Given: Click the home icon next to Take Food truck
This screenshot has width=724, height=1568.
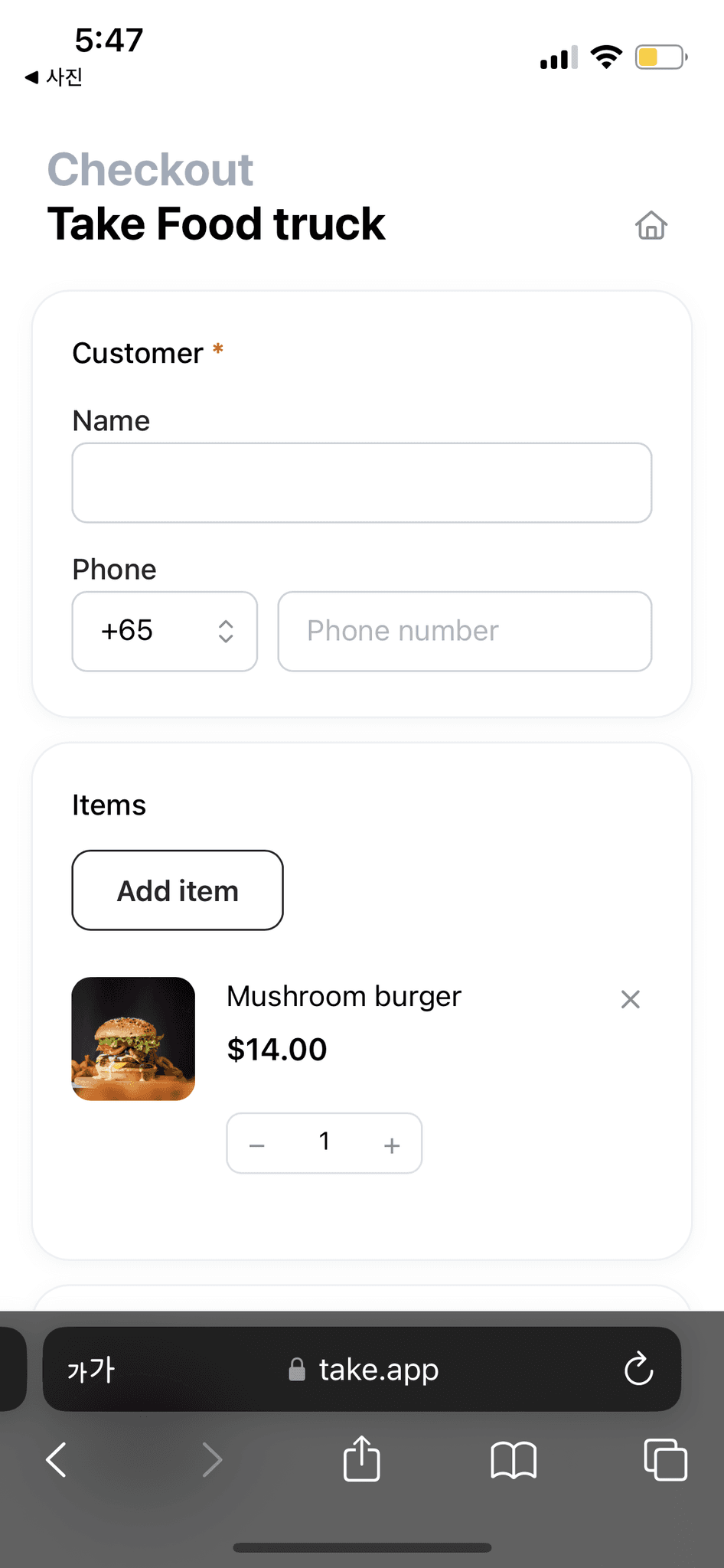Looking at the screenshot, I should (x=651, y=225).
